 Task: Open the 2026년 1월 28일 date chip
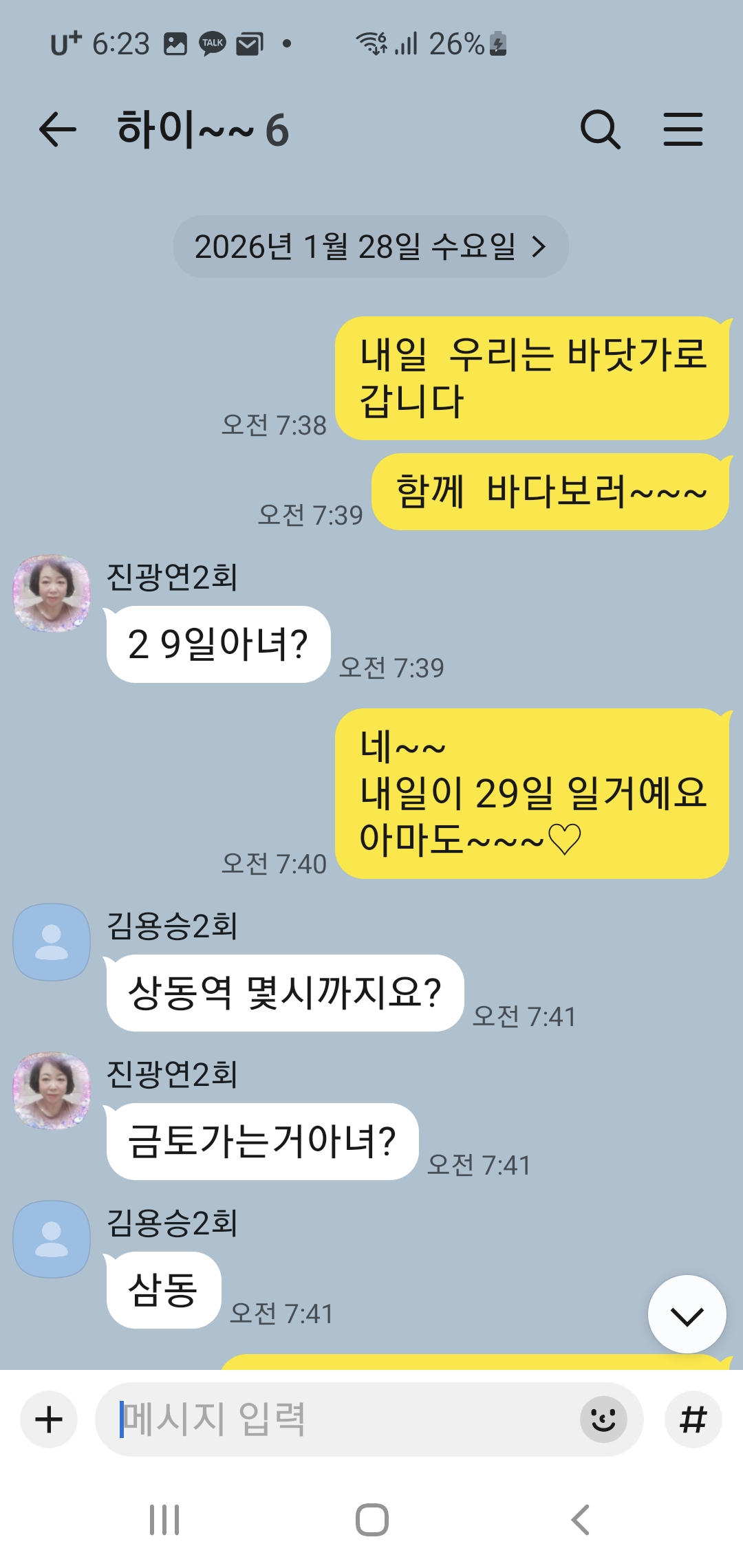click(370, 247)
